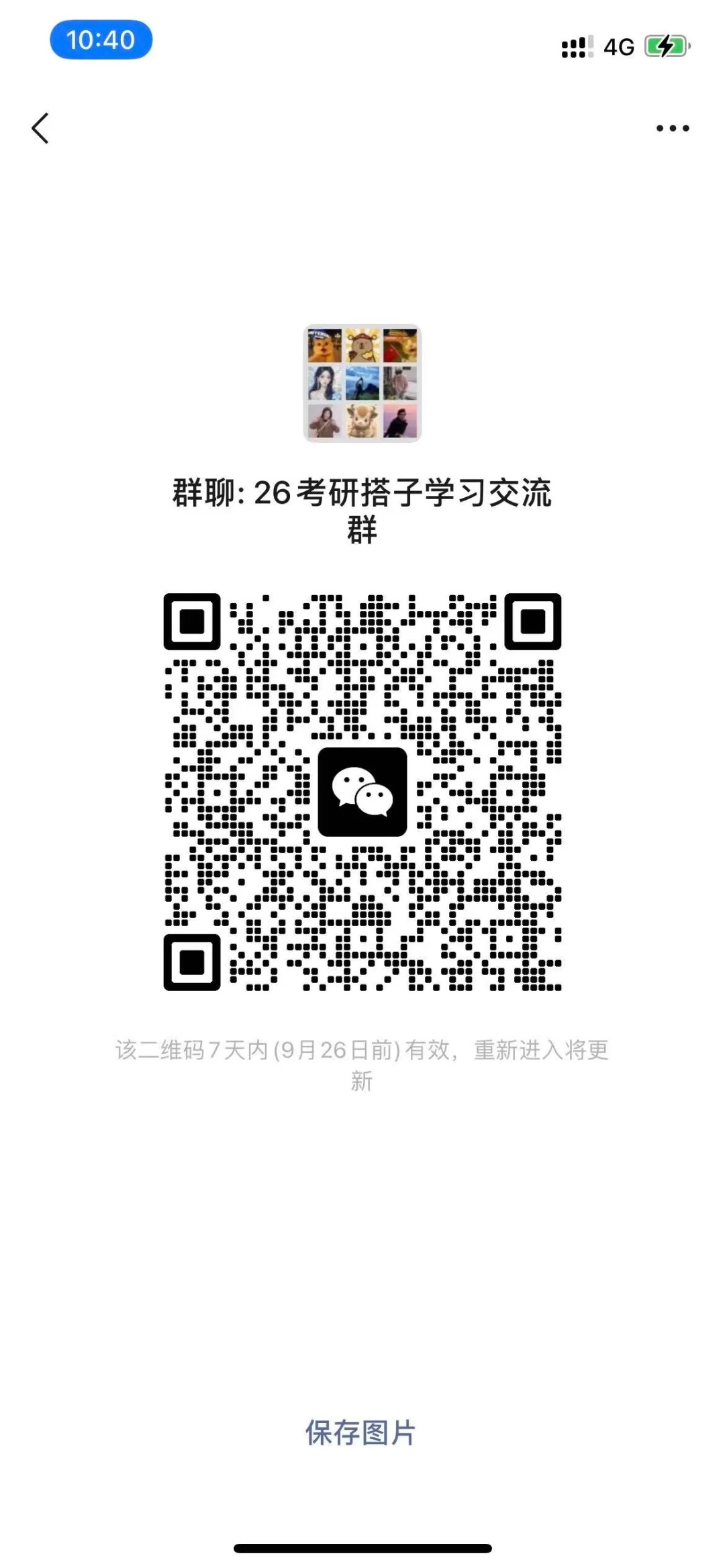
Task: Go back using the top-left arrow
Action: coord(40,128)
